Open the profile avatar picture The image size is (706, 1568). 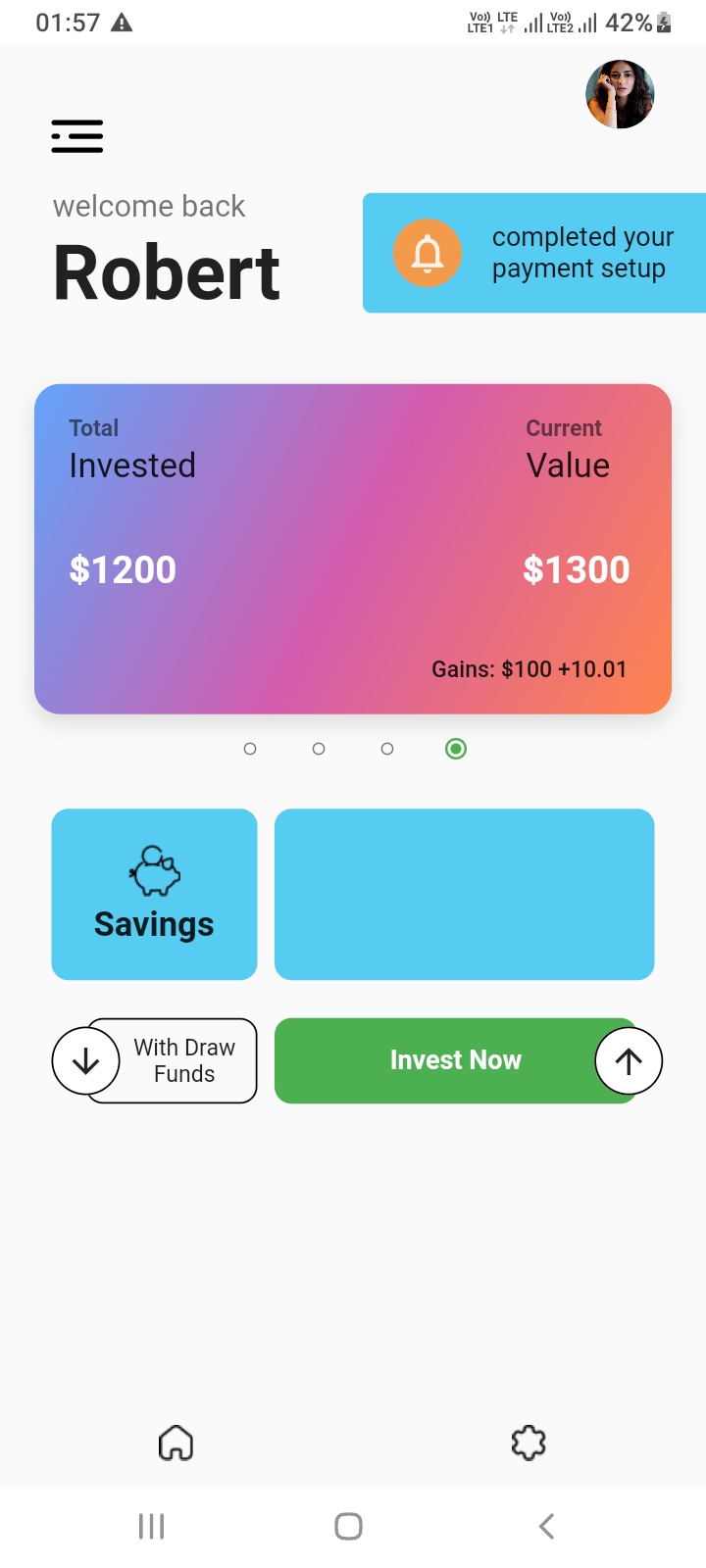tap(620, 94)
